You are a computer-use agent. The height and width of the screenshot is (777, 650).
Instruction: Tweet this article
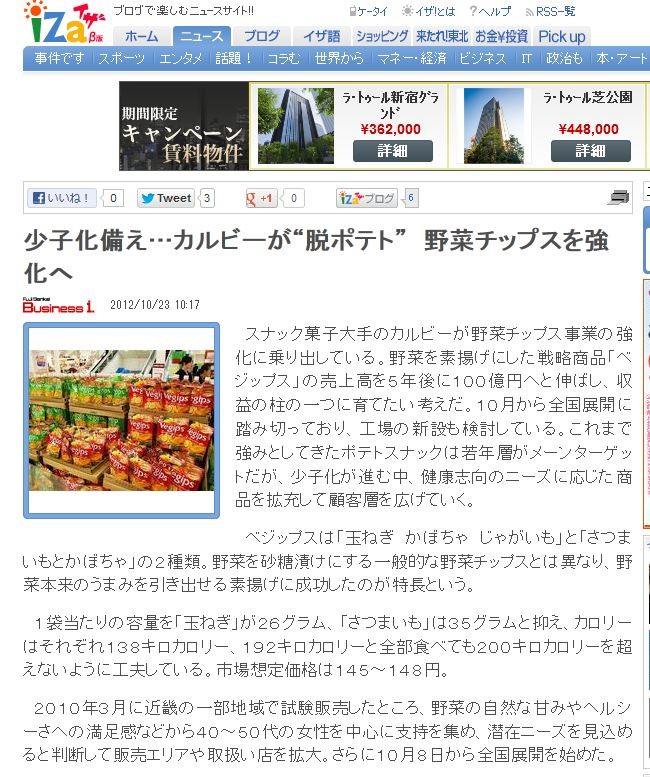tap(166, 198)
